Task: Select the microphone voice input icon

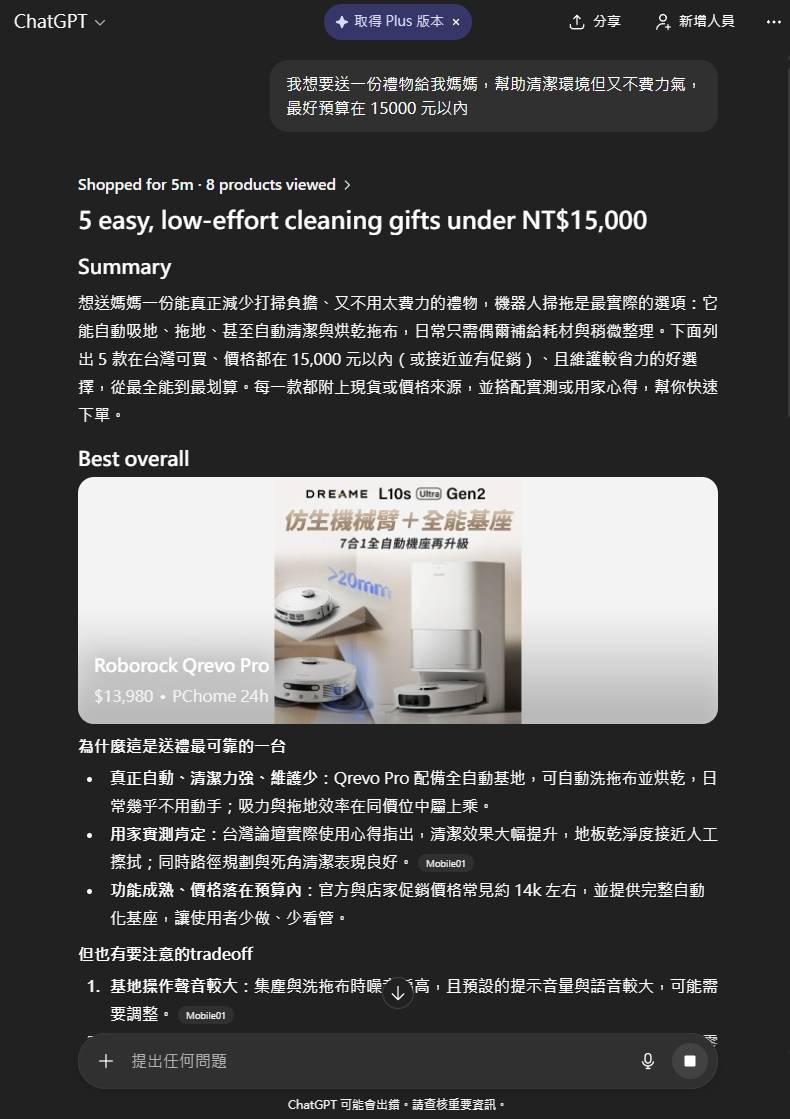Action: [x=648, y=1061]
